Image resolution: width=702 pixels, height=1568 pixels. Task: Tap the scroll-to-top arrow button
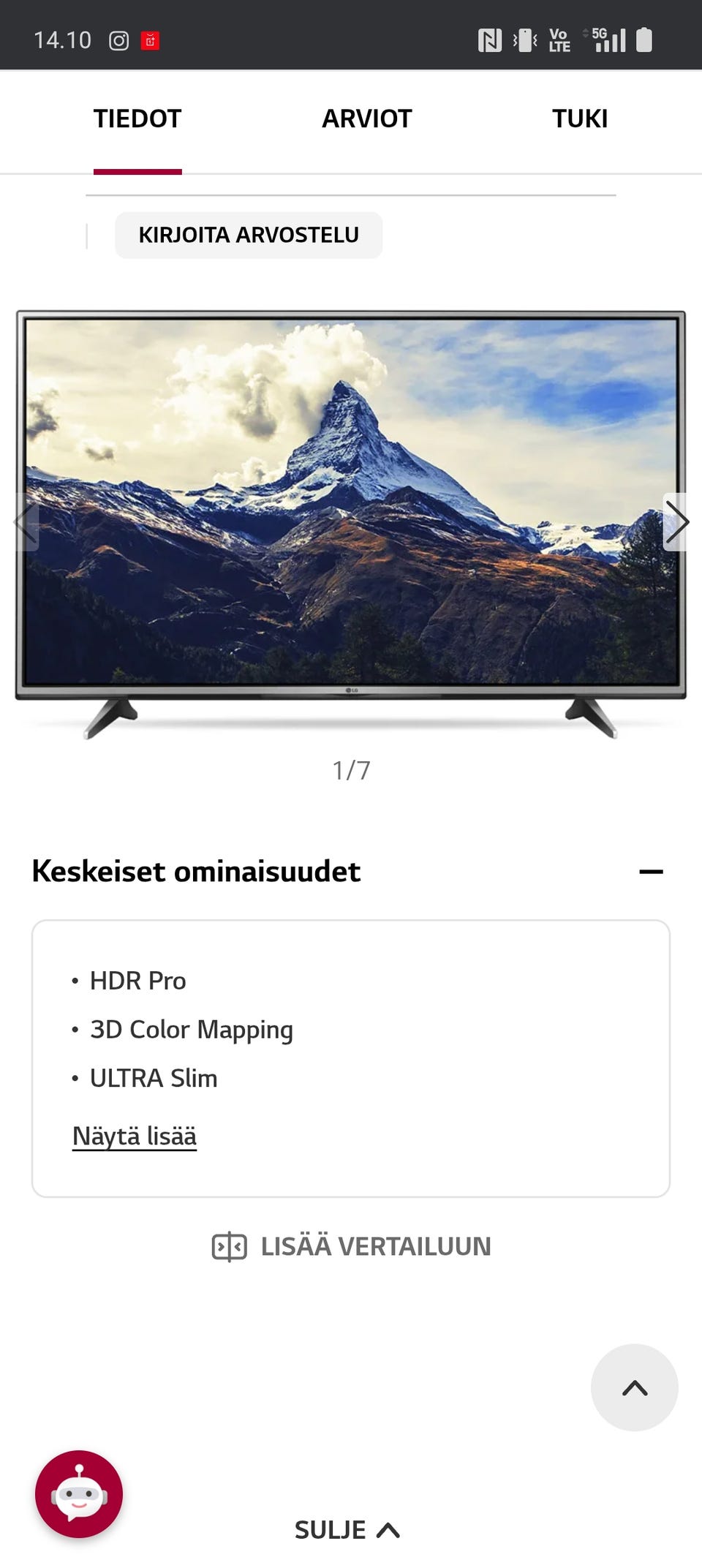(x=633, y=1388)
